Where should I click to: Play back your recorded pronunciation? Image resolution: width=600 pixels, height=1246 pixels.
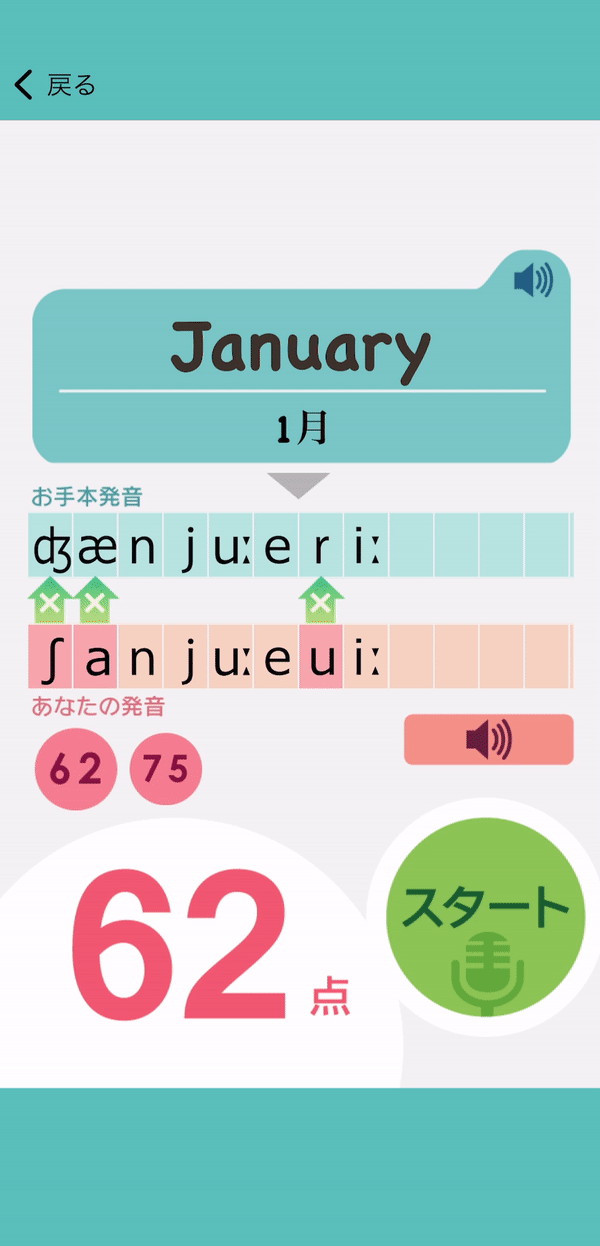coord(488,740)
